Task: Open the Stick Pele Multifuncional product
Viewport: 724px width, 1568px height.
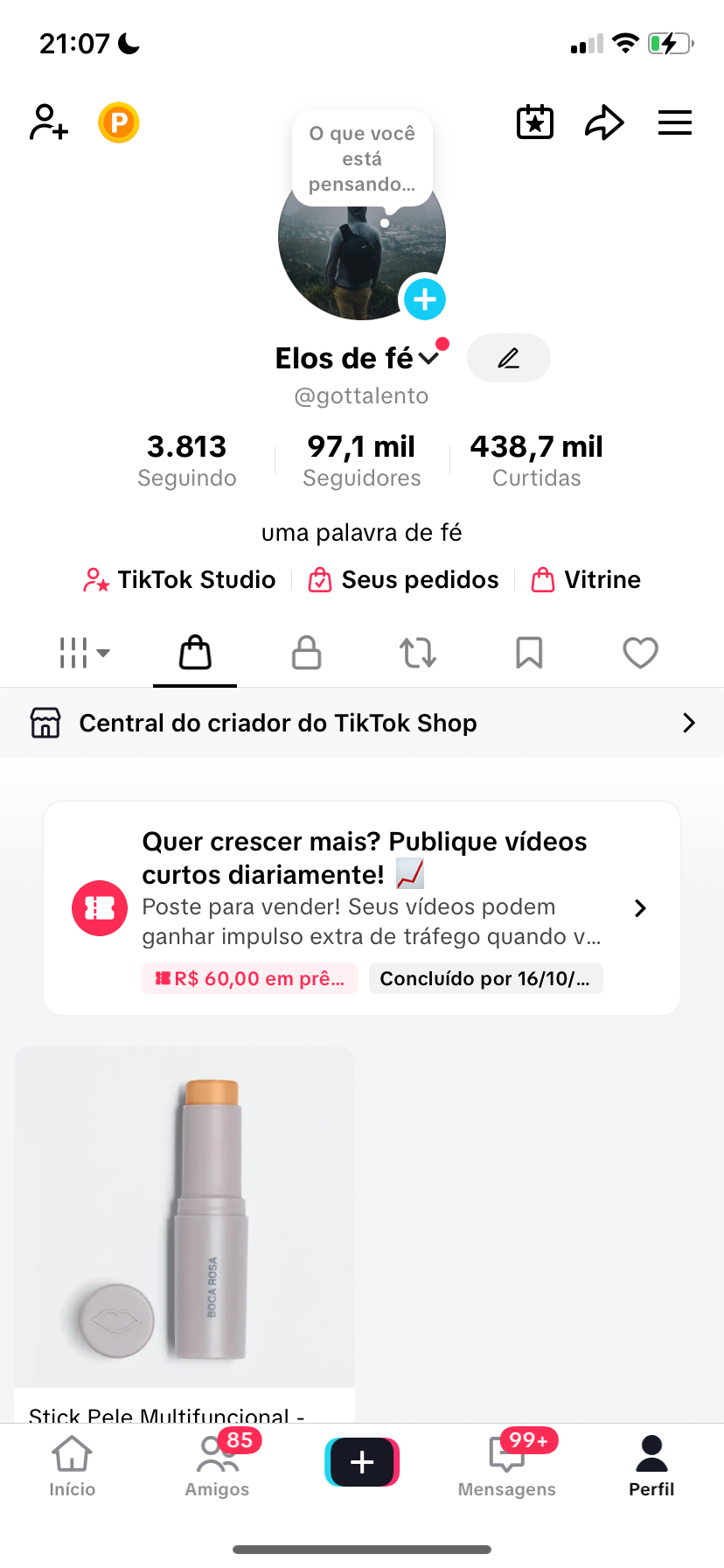Action: pos(184,1225)
